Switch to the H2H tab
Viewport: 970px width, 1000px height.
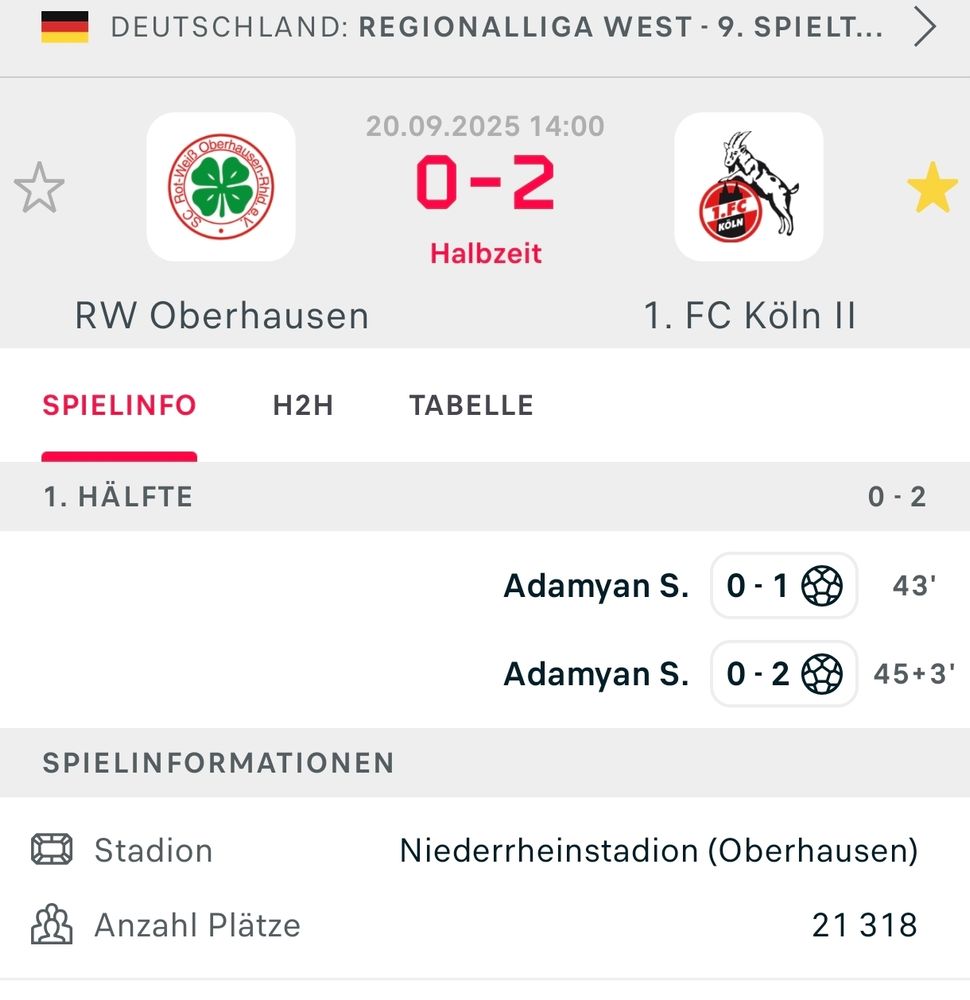[x=303, y=405]
